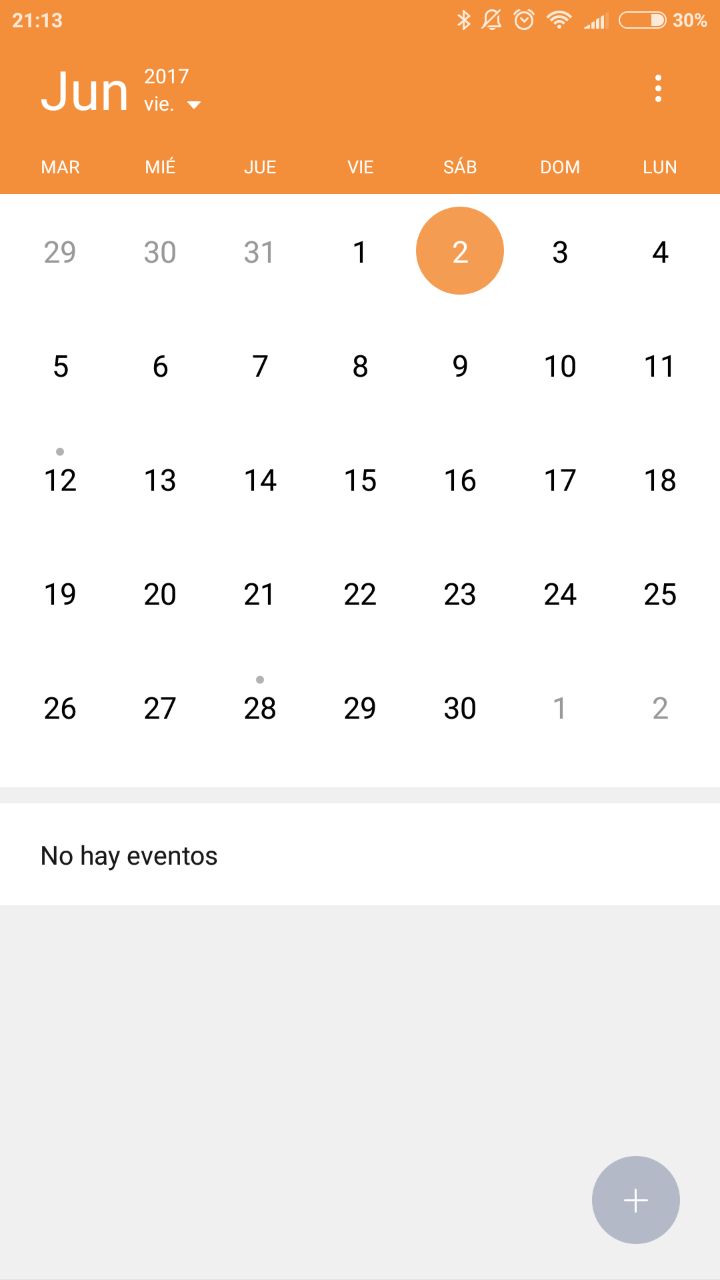This screenshot has width=720, height=1280.
Task: Open the three-dot overflow menu
Action: (x=657, y=89)
